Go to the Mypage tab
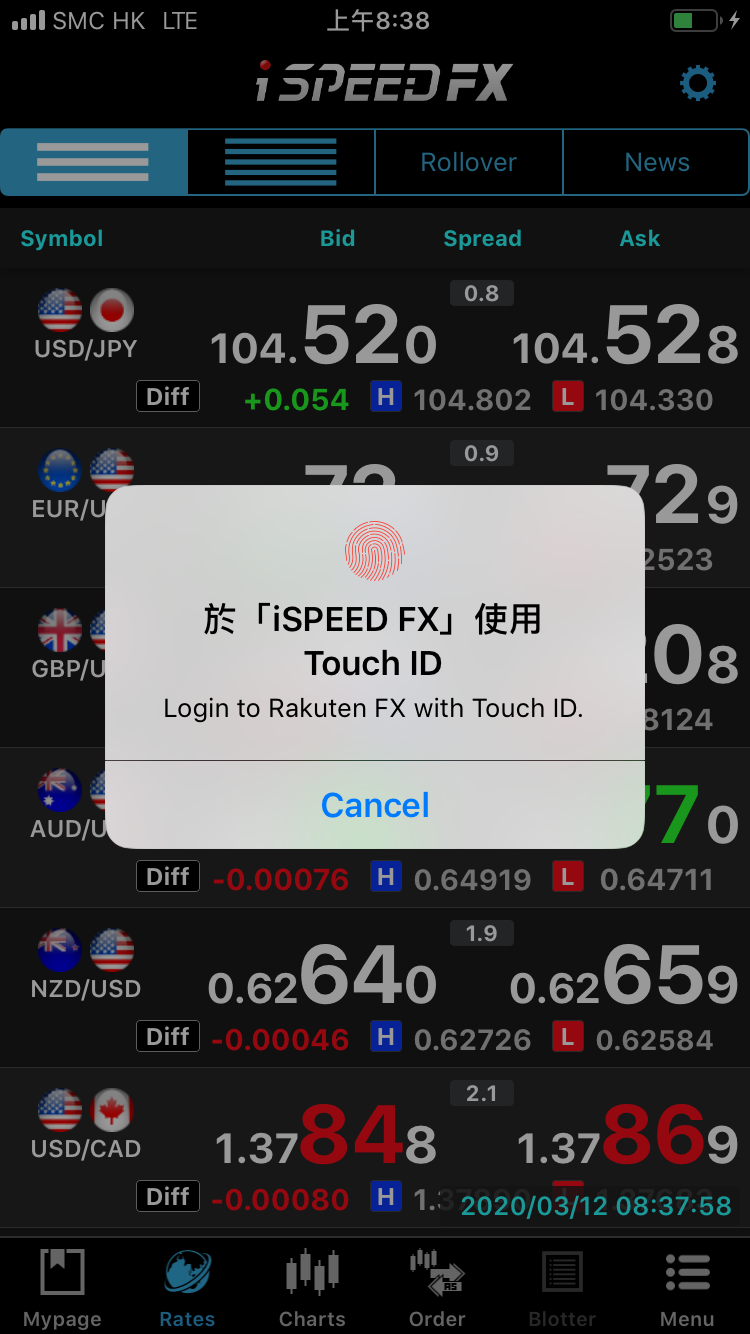Screen dimensions: 750x1334 point(62,1288)
